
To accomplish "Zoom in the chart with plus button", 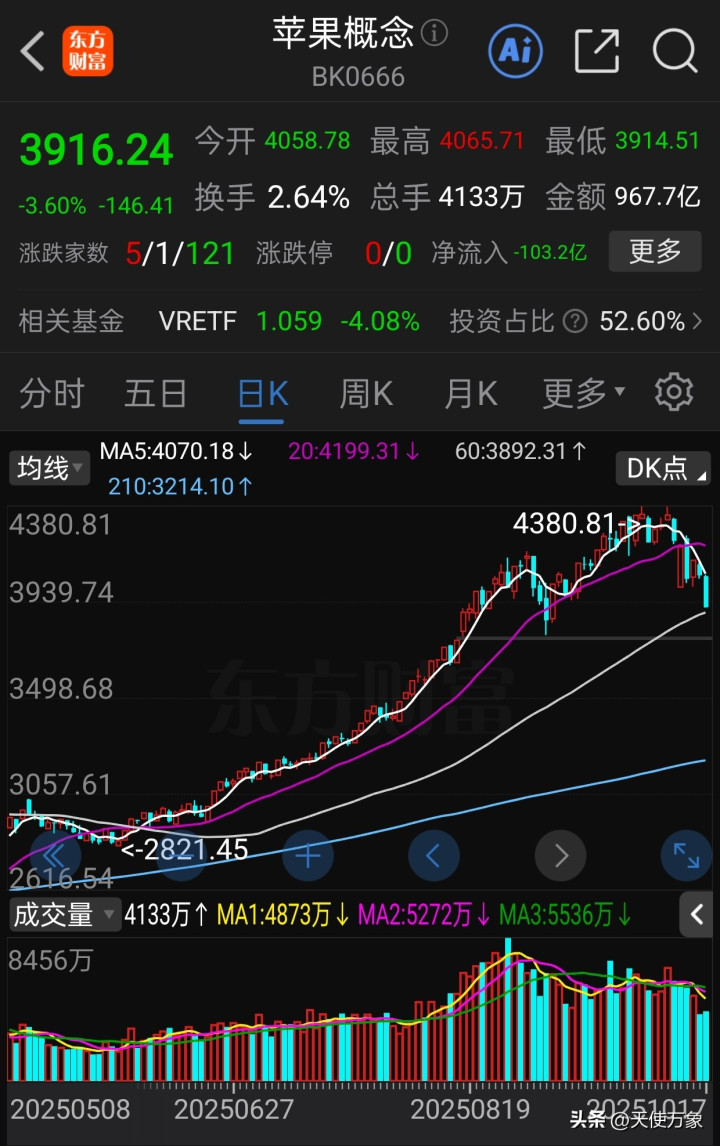I will pos(308,855).
